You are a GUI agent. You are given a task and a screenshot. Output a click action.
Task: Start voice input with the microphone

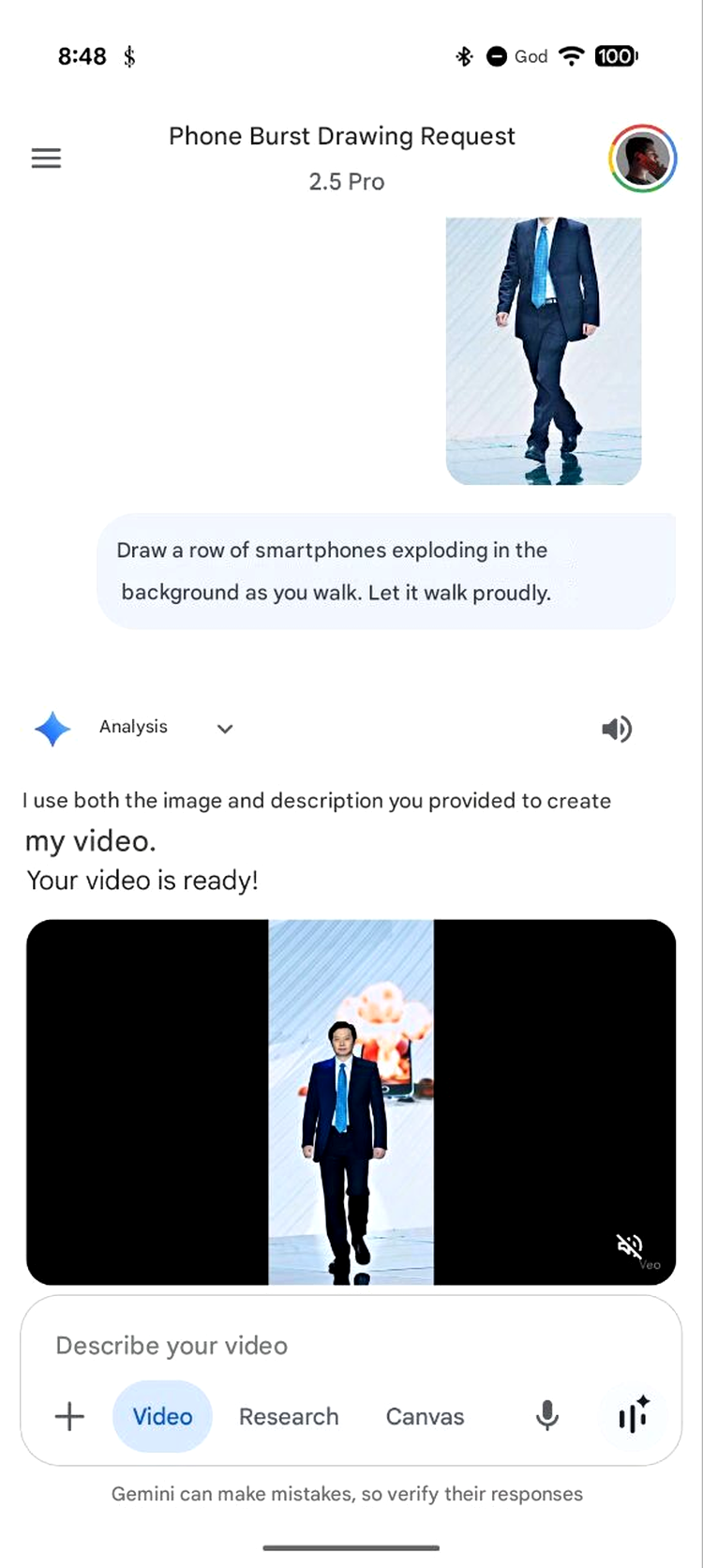547,1416
